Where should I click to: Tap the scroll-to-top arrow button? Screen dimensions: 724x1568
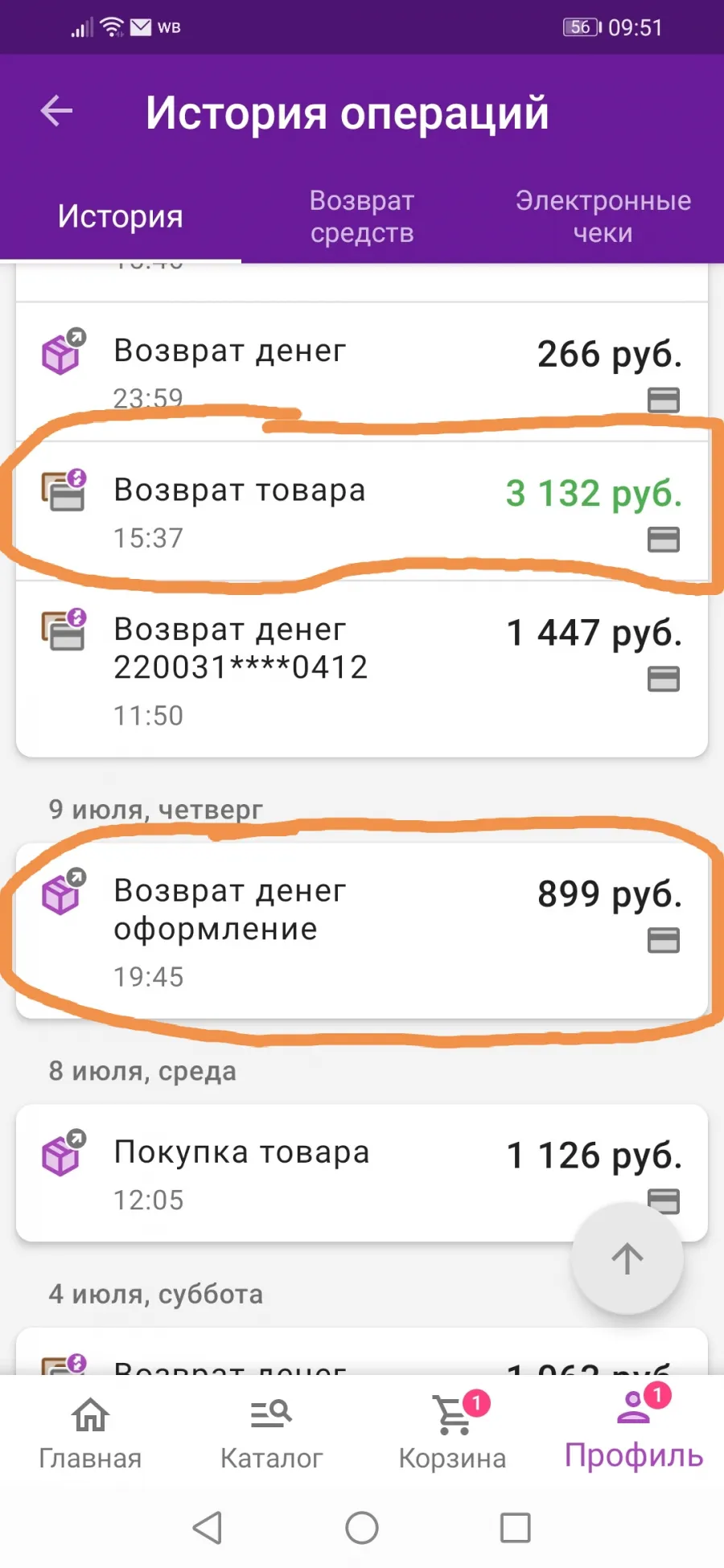click(627, 1258)
